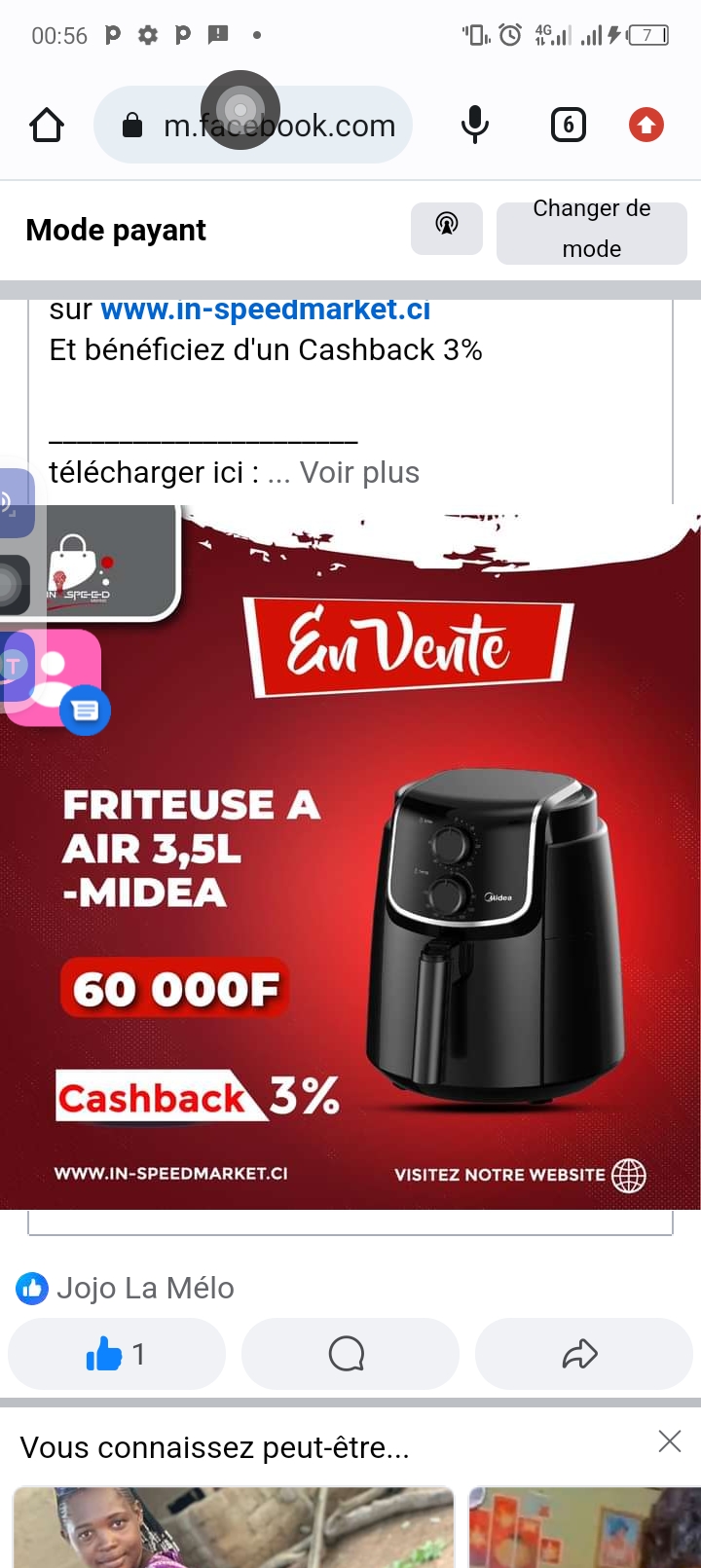701x1568 pixels.
Task: Open the www.in-speedmarket.ci link
Action: [265, 310]
